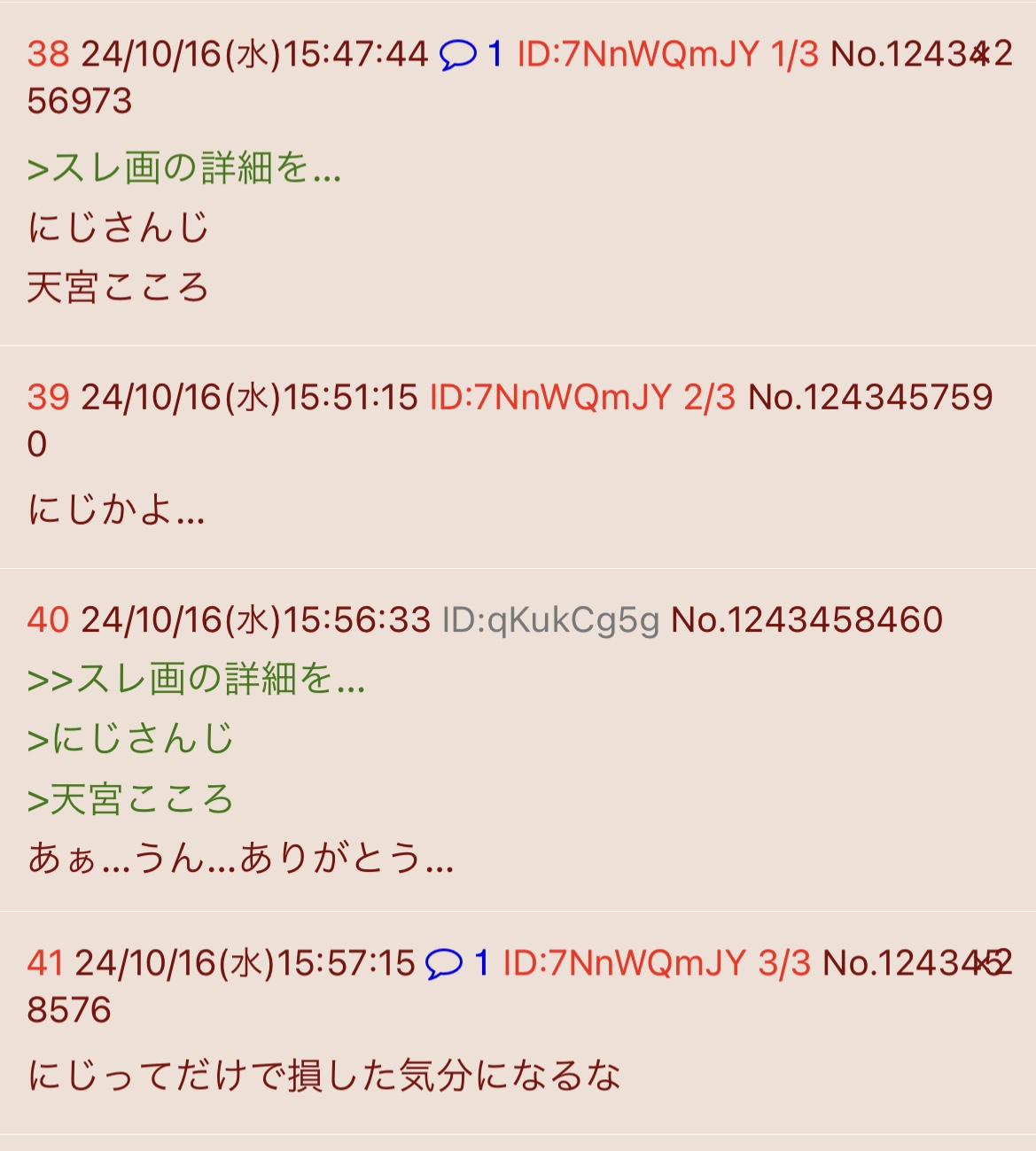This screenshot has width=1036, height=1151.
Task: Open quoted line >スレ画の詳細を… in post 38
Action: [x=184, y=167]
